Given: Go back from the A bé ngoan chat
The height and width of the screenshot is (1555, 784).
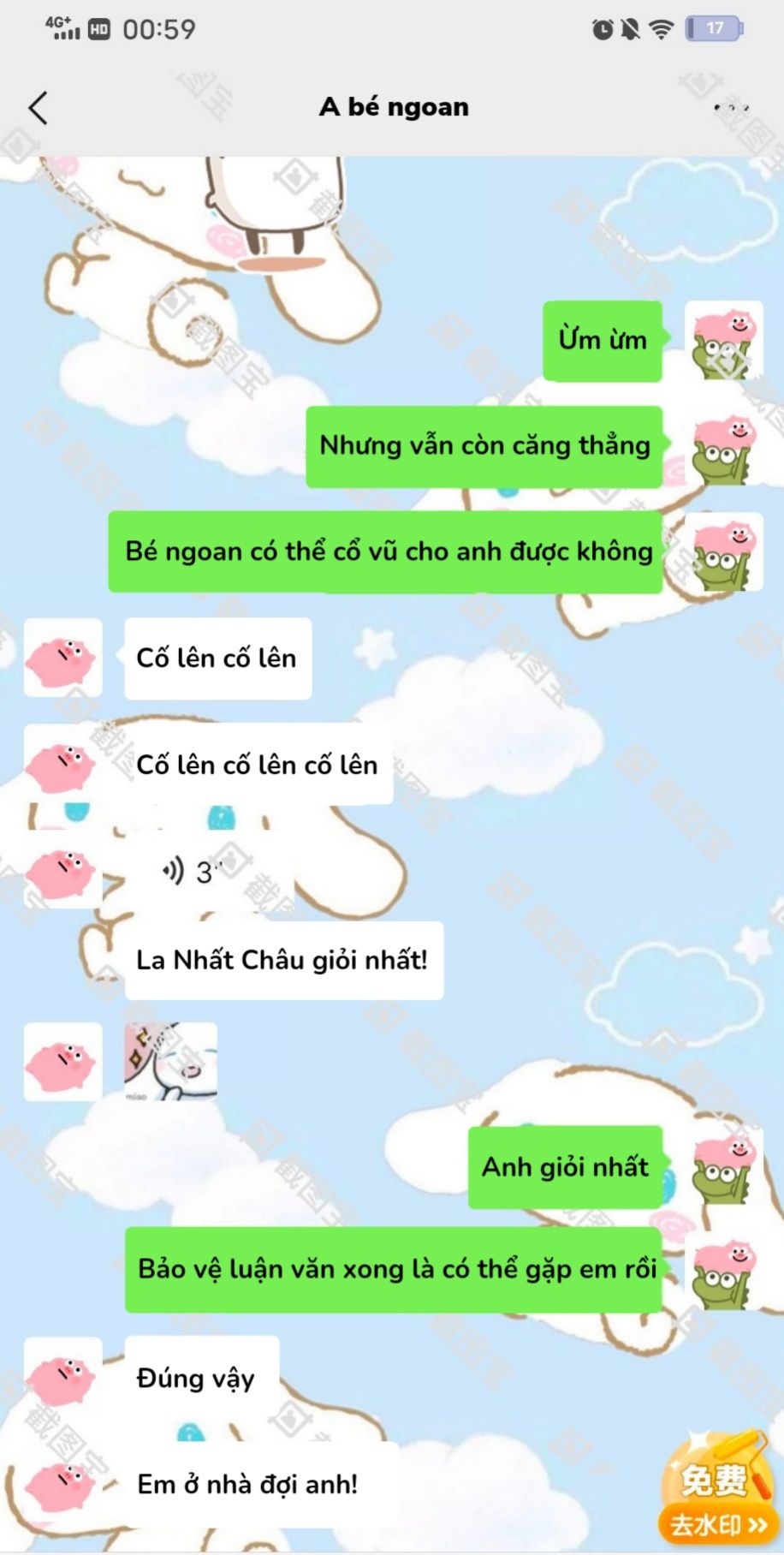Looking at the screenshot, I should tap(38, 109).
